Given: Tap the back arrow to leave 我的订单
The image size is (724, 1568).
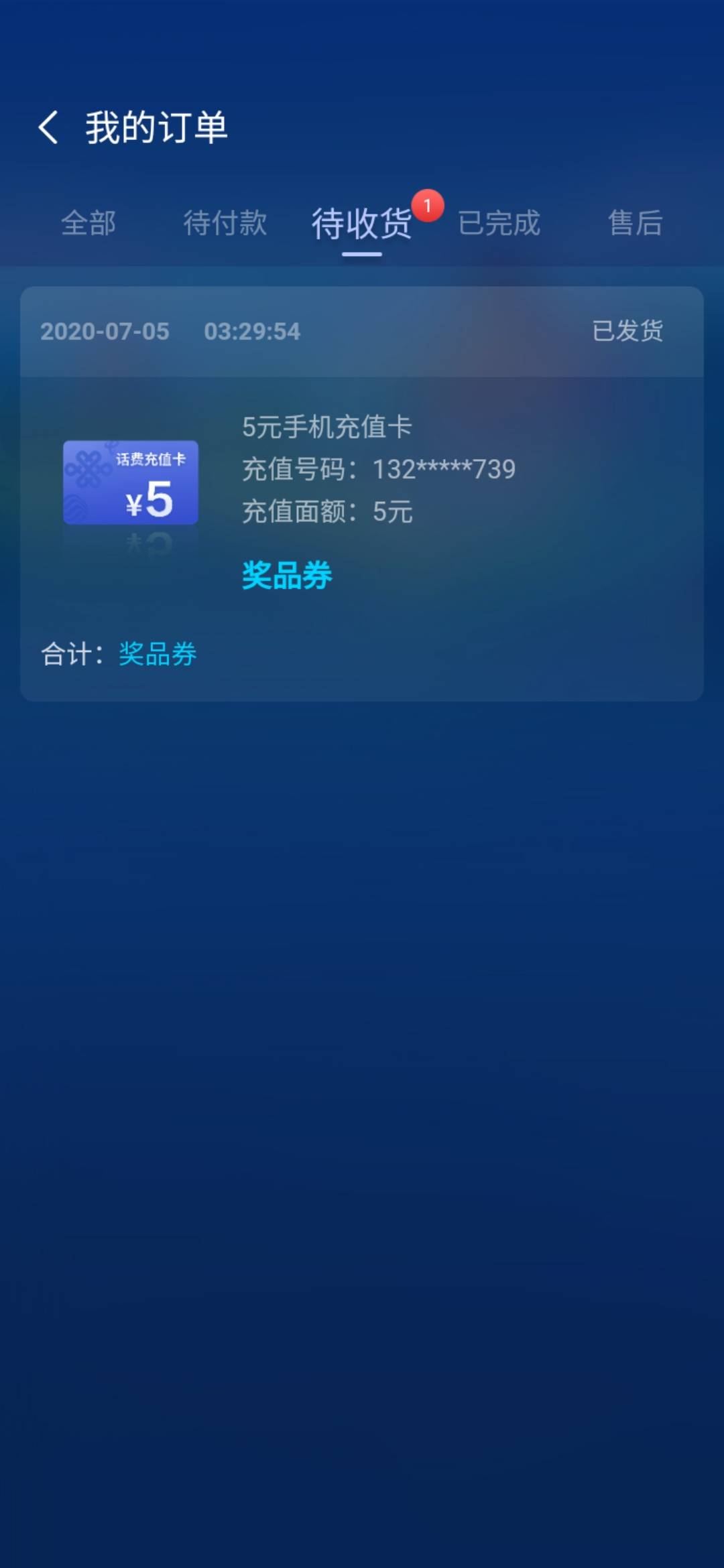Looking at the screenshot, I should (x=49, y=128).
